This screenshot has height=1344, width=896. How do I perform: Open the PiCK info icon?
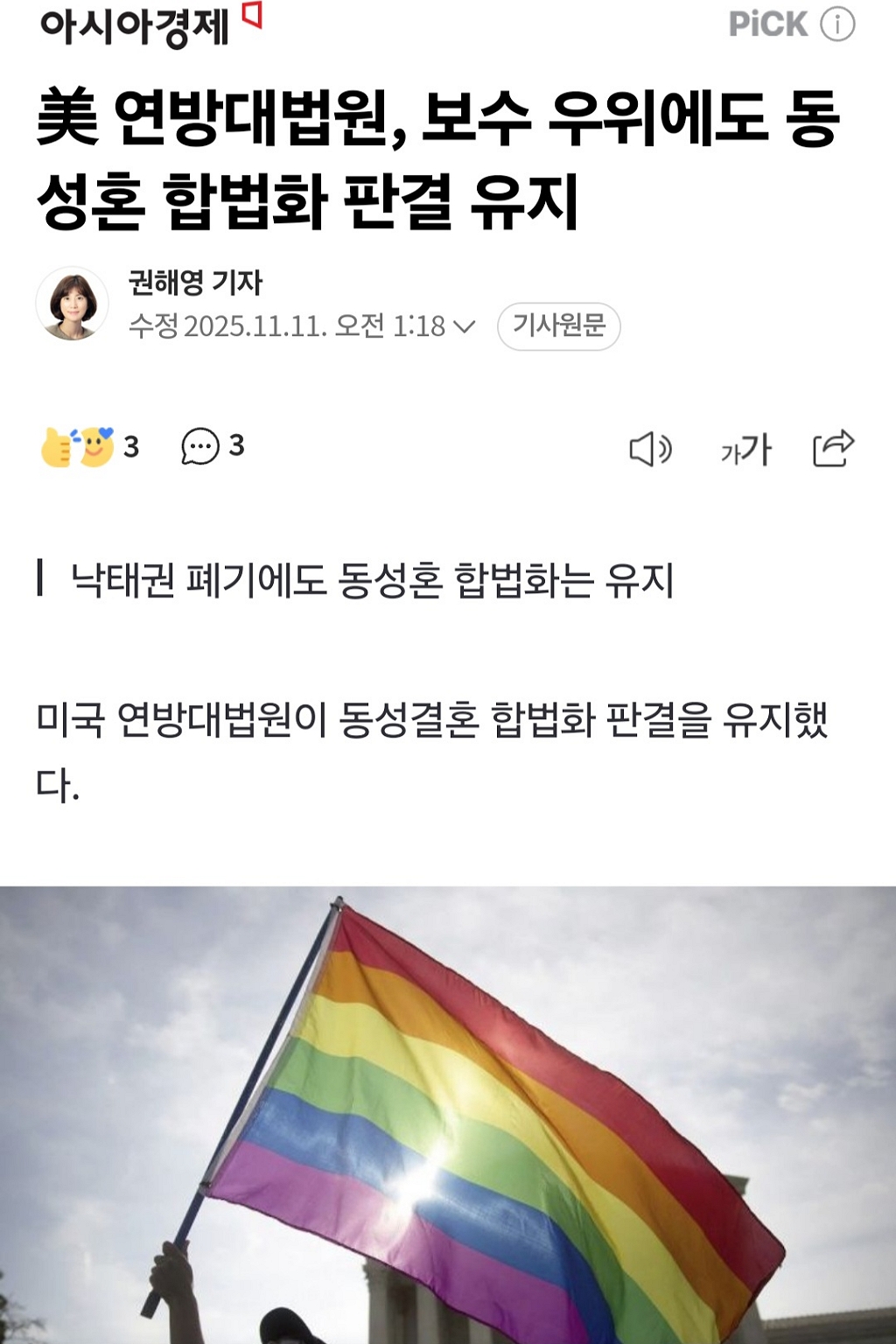[x=836, y=24]
